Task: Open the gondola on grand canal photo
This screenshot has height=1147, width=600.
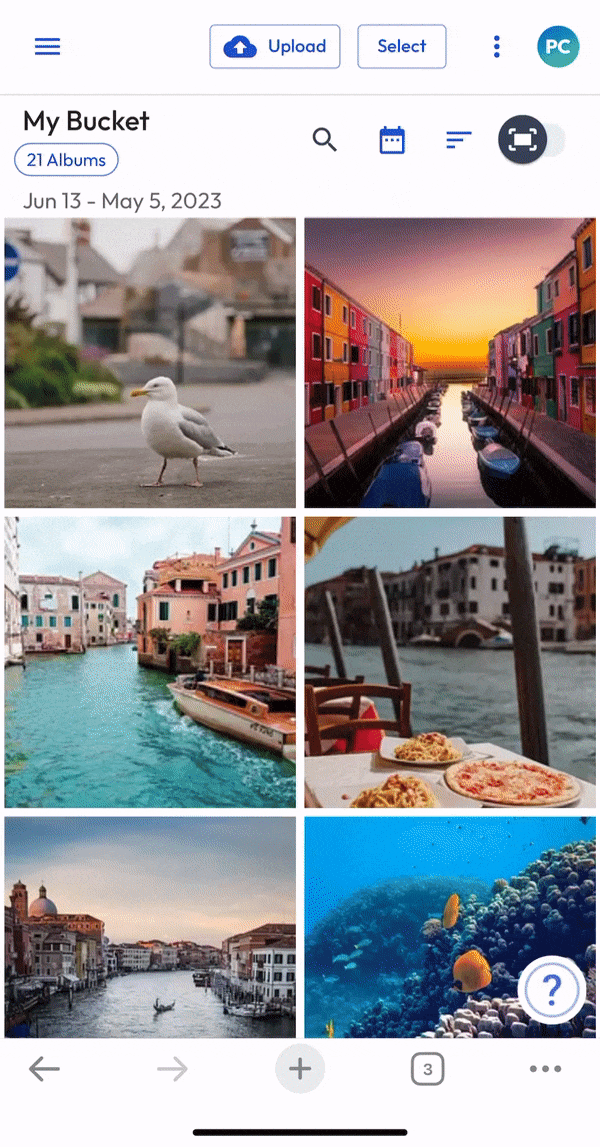Action: (x=150, y=927)
